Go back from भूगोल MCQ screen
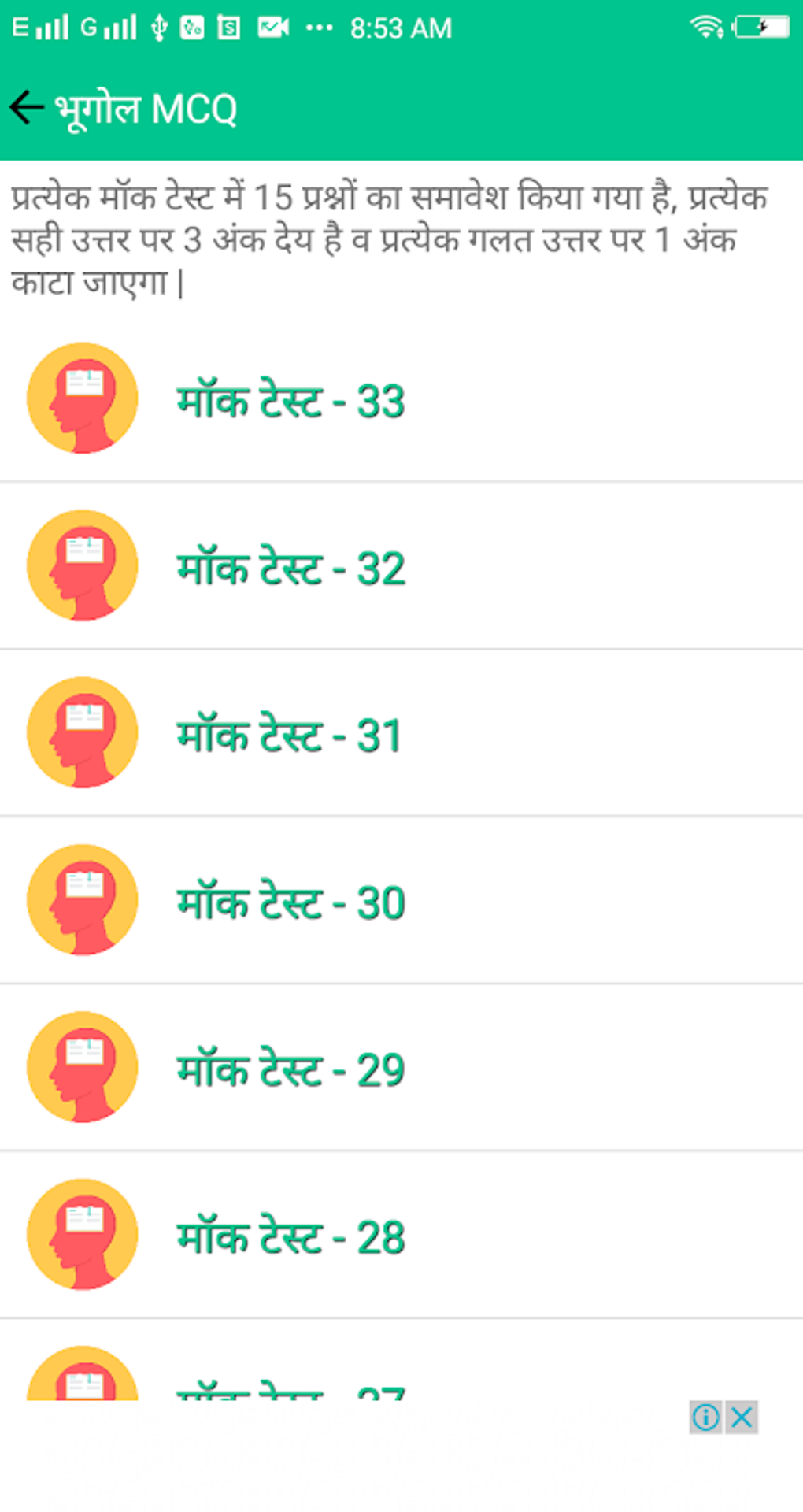Image resolution: width=803 pixels, height=1512 pixels. tap(27, 108)
